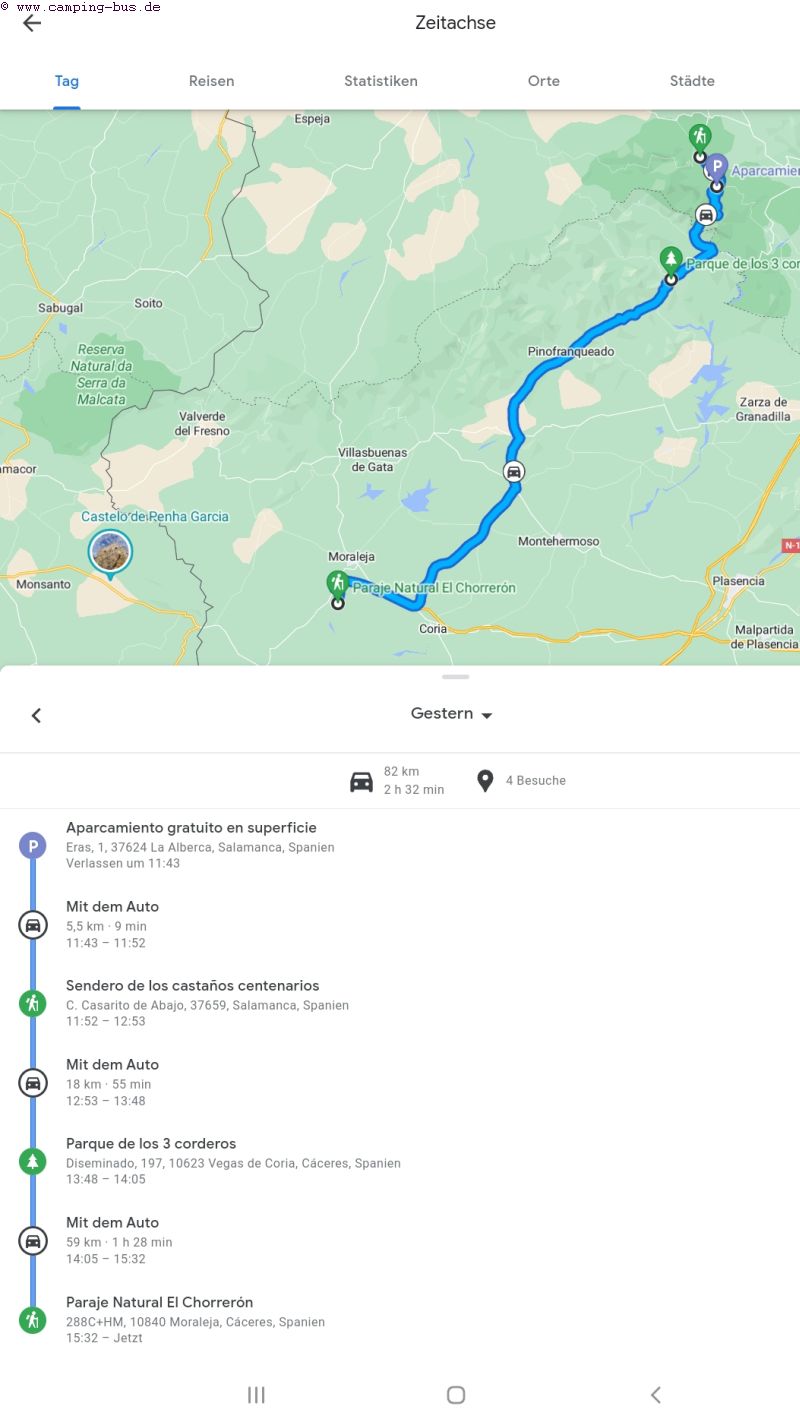Screen dimensions: 800x1422
Task: Open the Städte tab
Action: click(692, 81)
